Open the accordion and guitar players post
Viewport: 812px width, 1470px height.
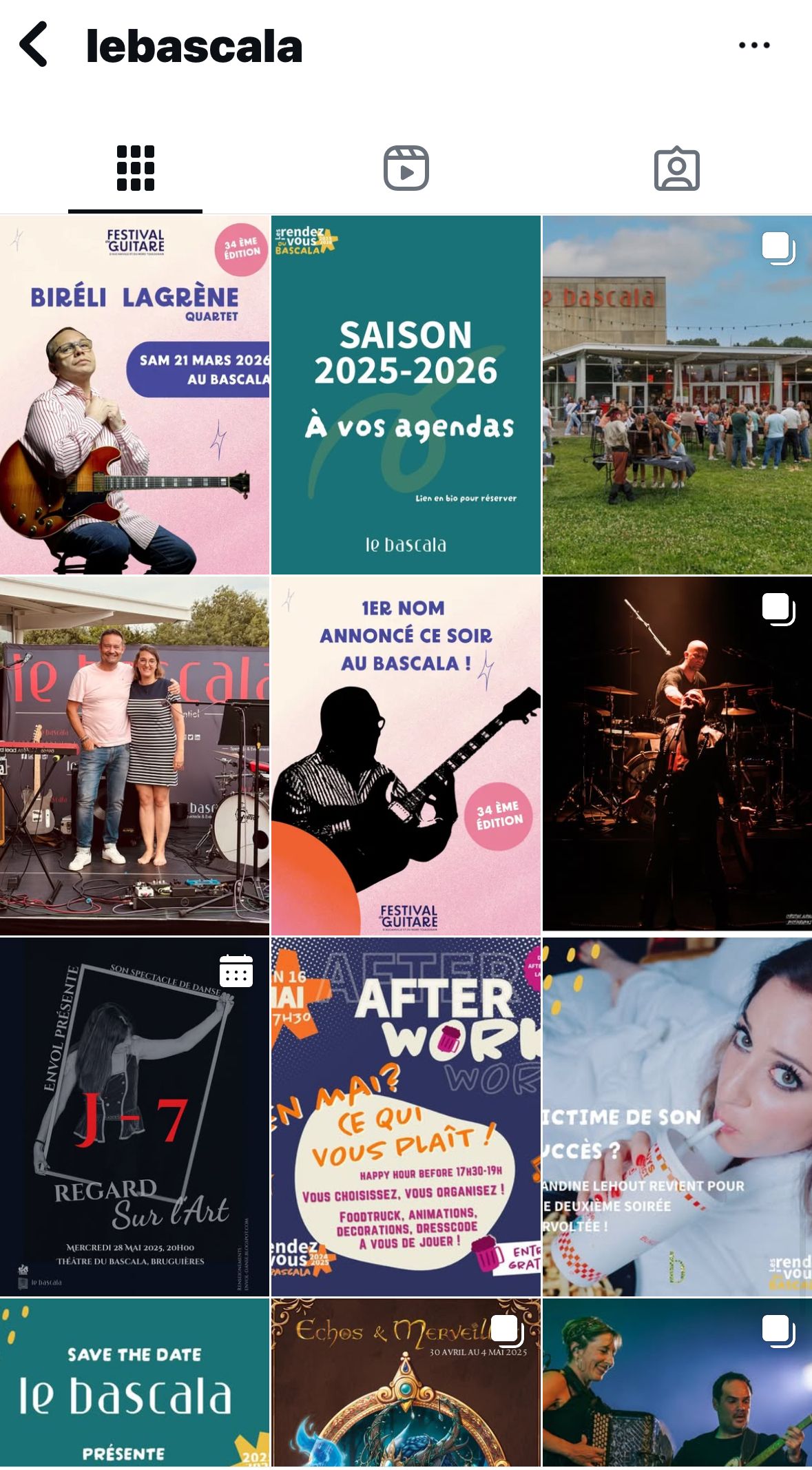(677, 1383)
